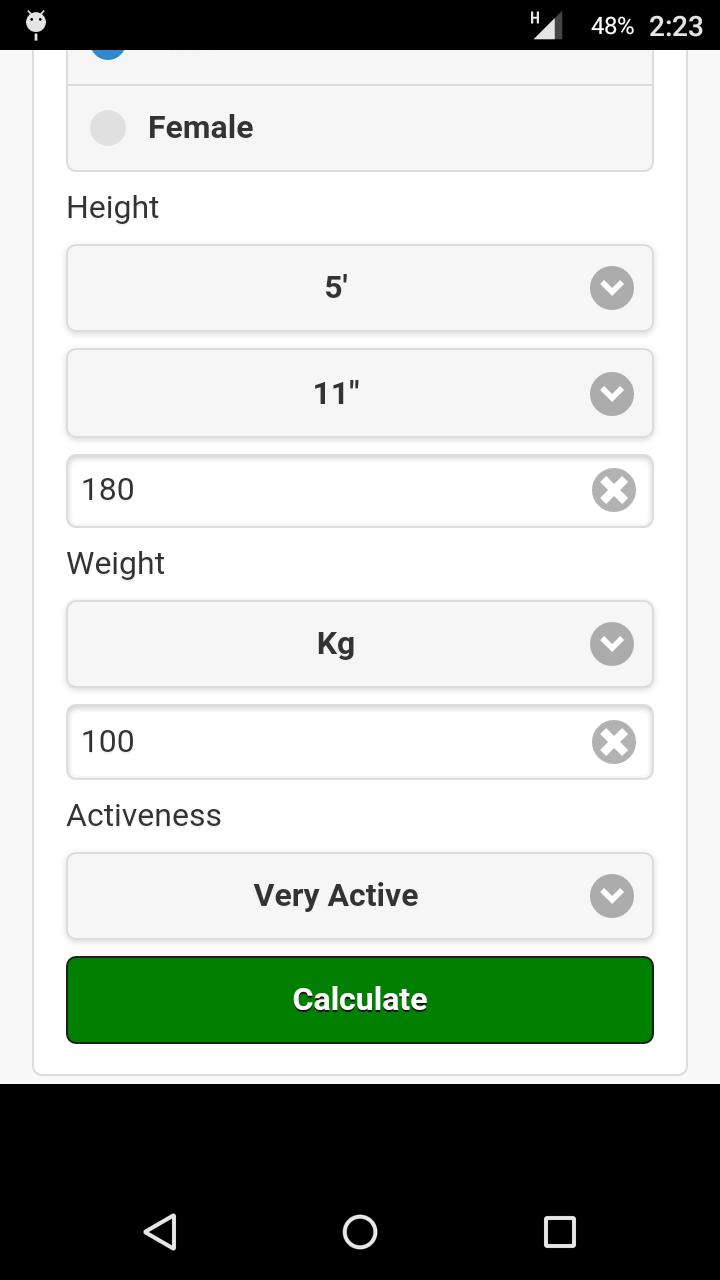The image size is (720, 1280).
Task: Focus the weight input containing 100
Action: click(x=300, y=742)
